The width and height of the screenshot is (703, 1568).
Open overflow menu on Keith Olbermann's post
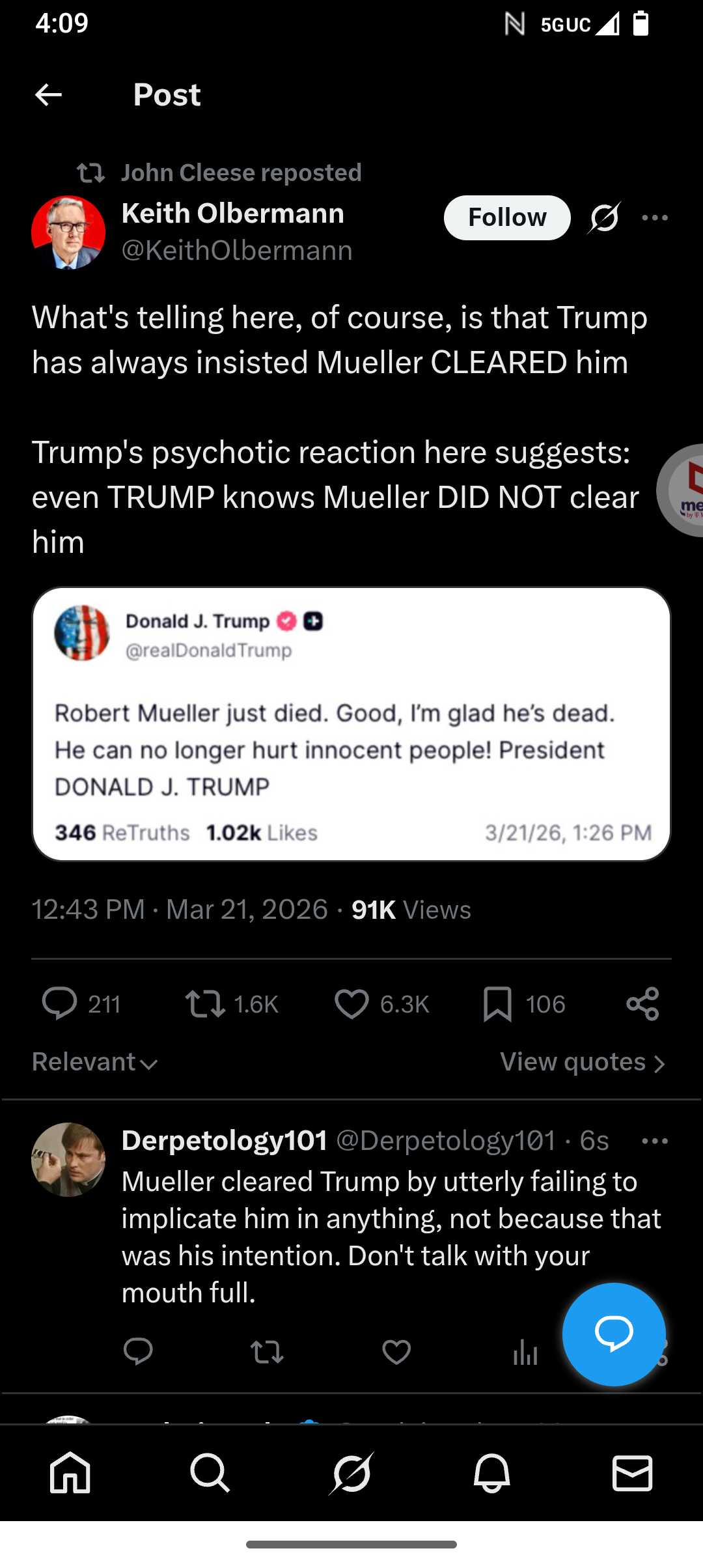(x=654, y=217)
